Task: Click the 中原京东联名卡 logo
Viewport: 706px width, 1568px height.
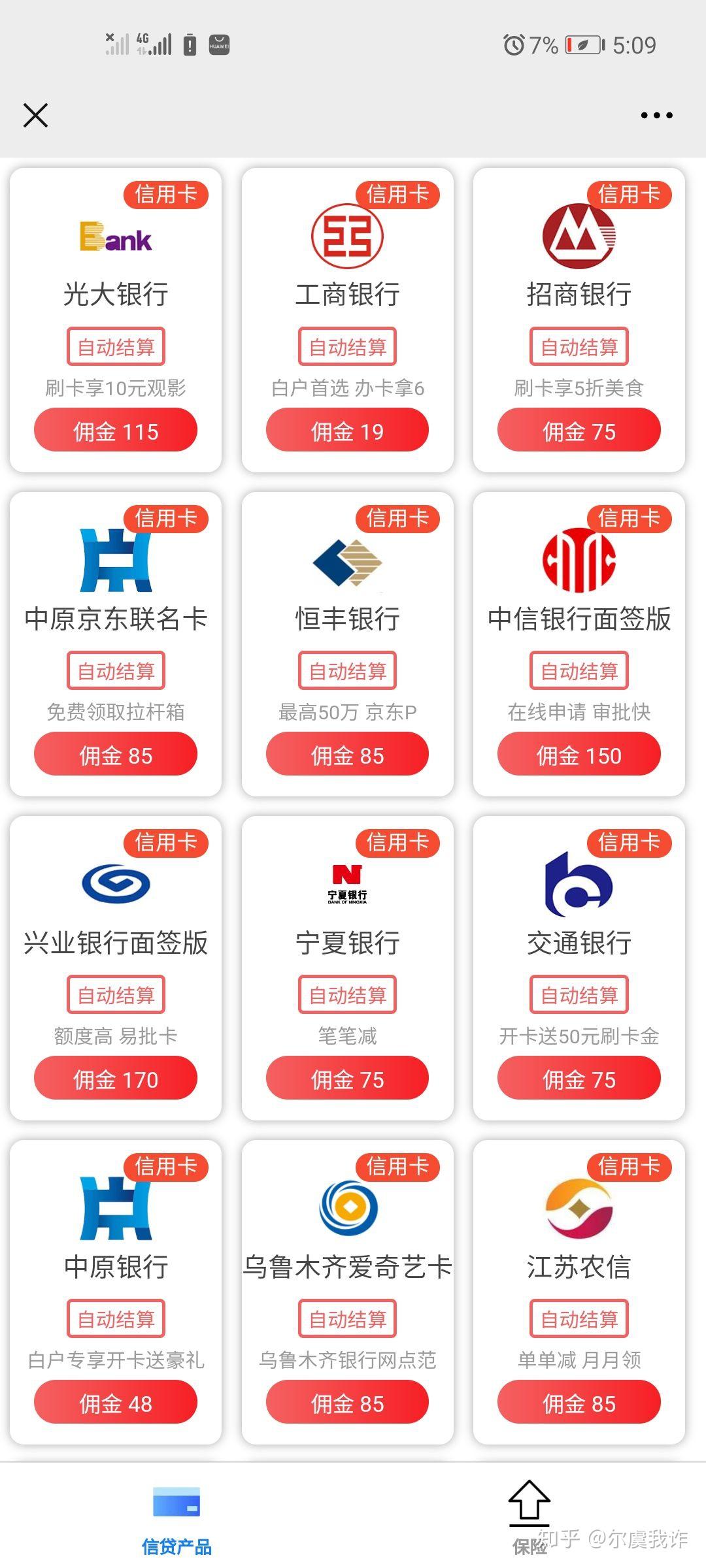Action: 115,562
